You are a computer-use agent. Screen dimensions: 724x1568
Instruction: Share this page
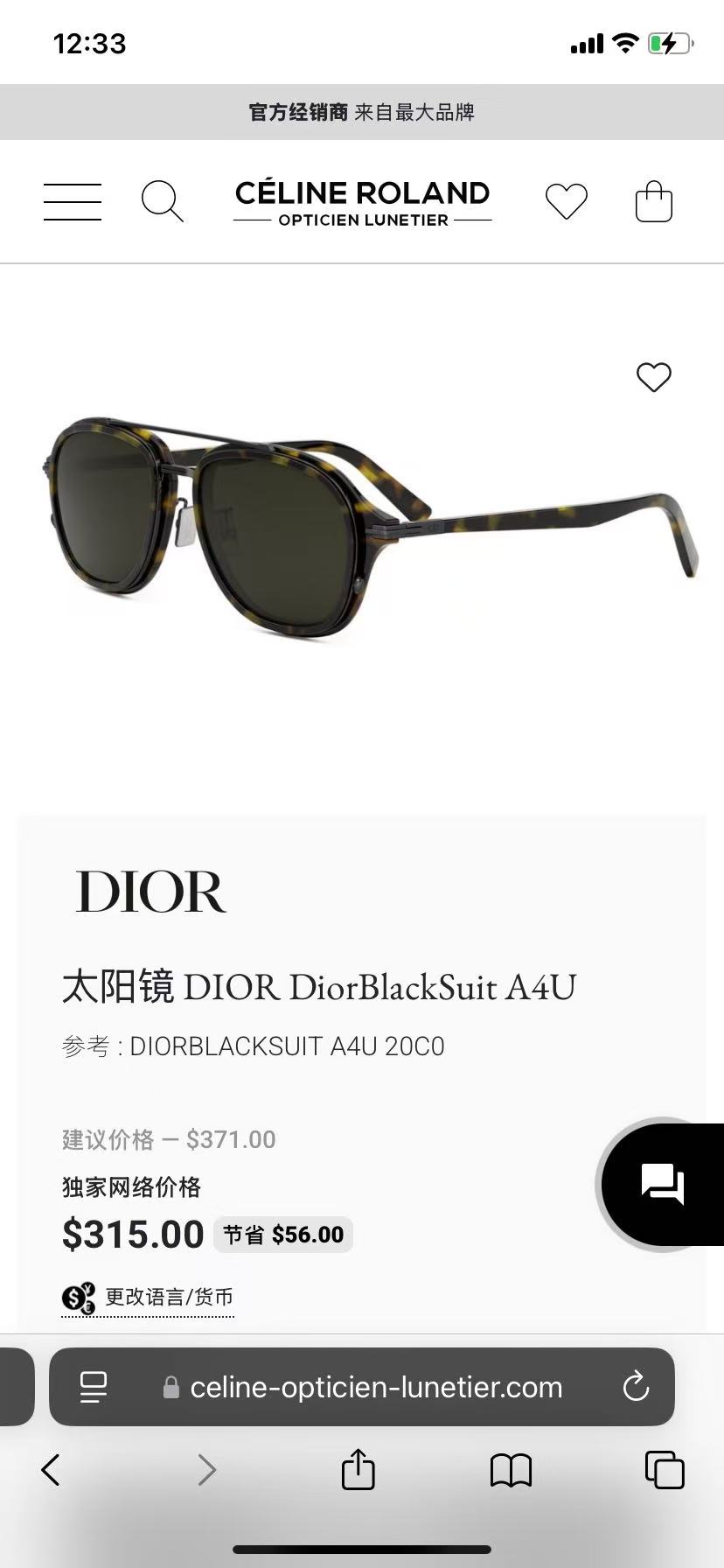(358, 1468)
